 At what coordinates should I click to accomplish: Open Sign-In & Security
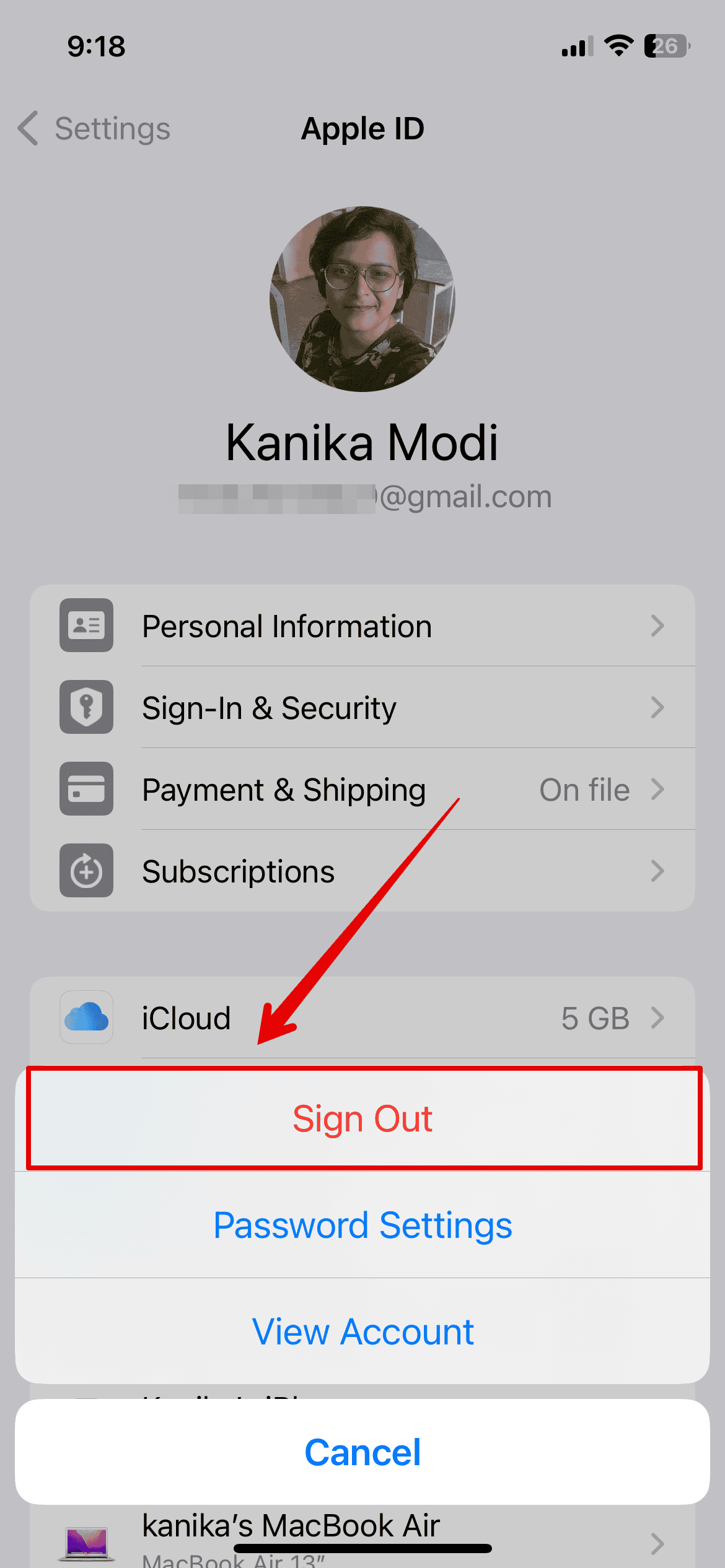click(x=362, y=707)
